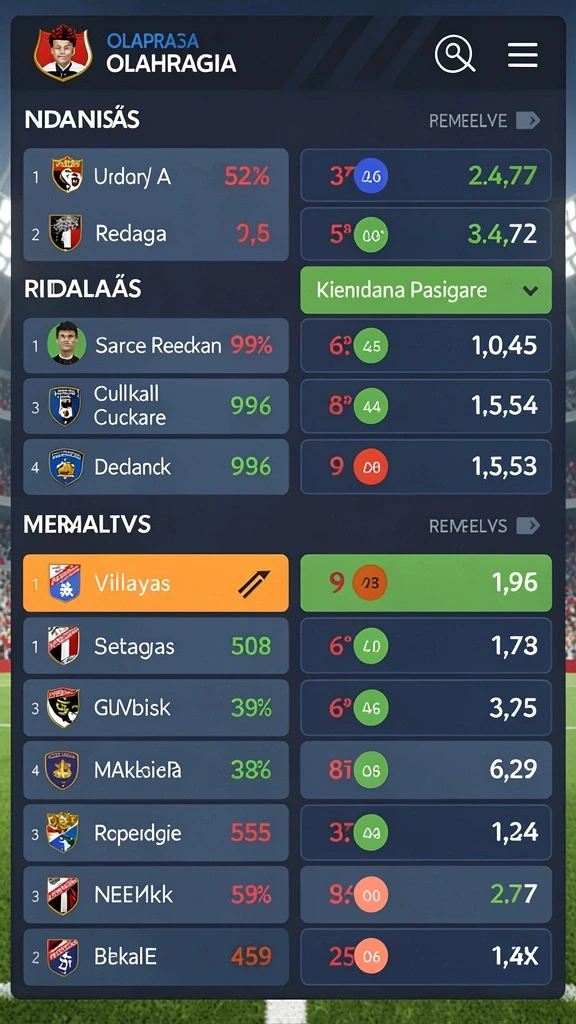
Task: Tap REMEELVS link beside MERMALTVS
Action: (484, 526)
